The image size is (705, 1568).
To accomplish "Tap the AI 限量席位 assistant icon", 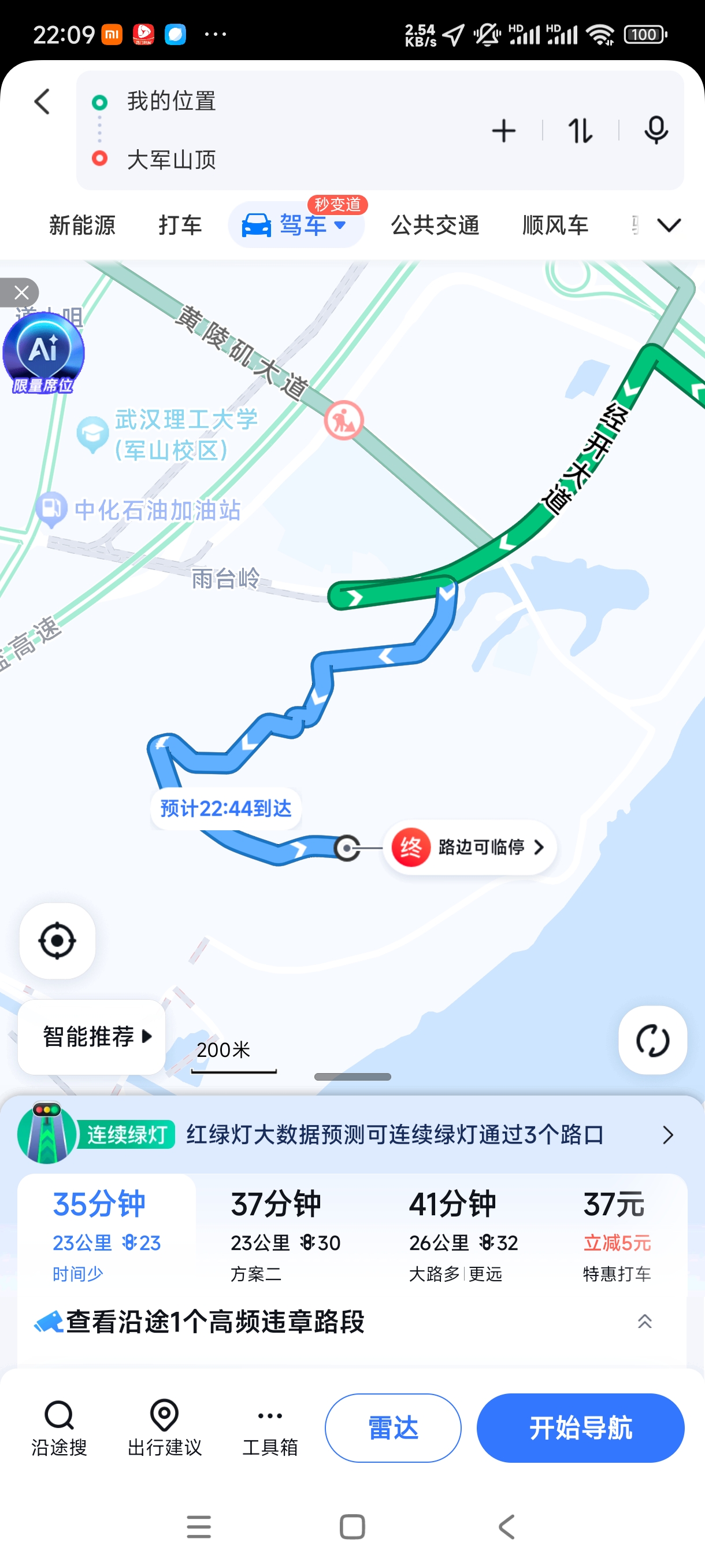I will [43, 353].
